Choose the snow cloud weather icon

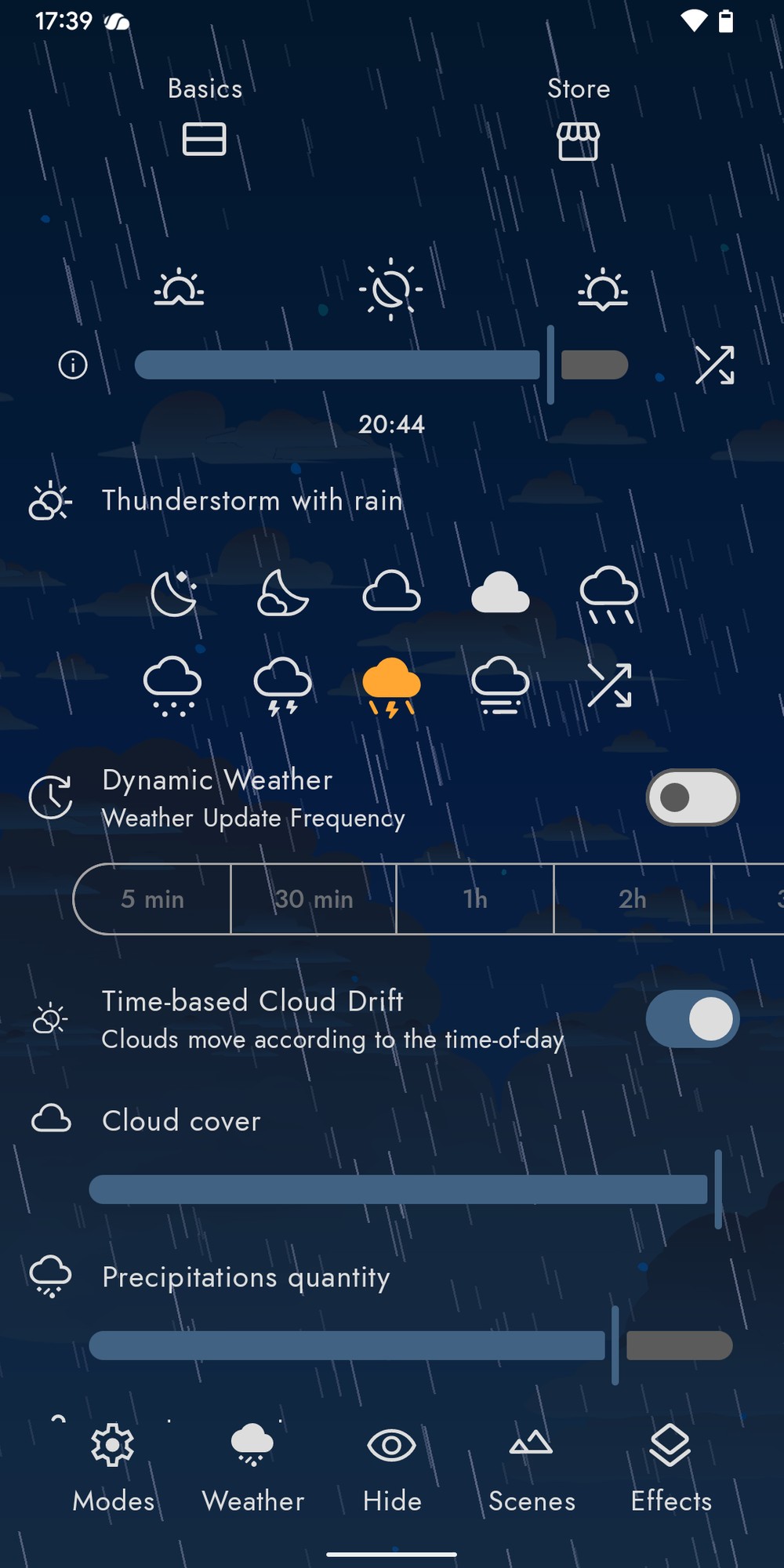click(x=172, y=687)
